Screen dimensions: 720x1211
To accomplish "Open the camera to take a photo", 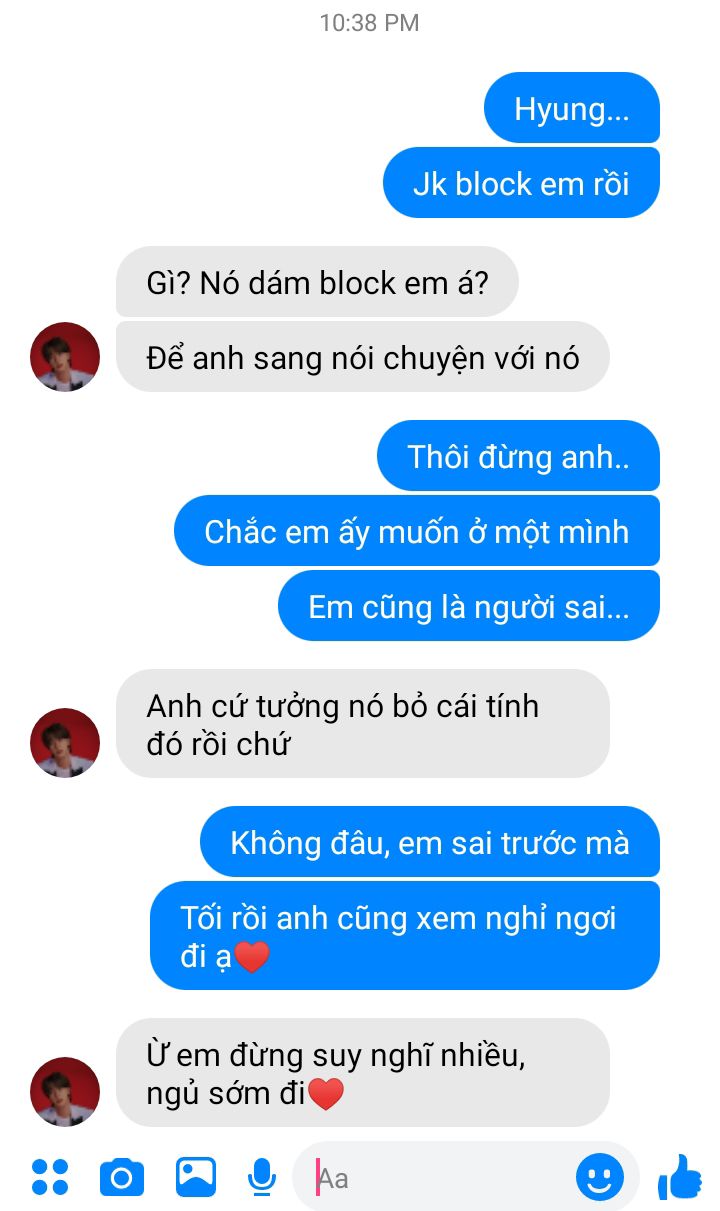I will tap(122, 1177).
